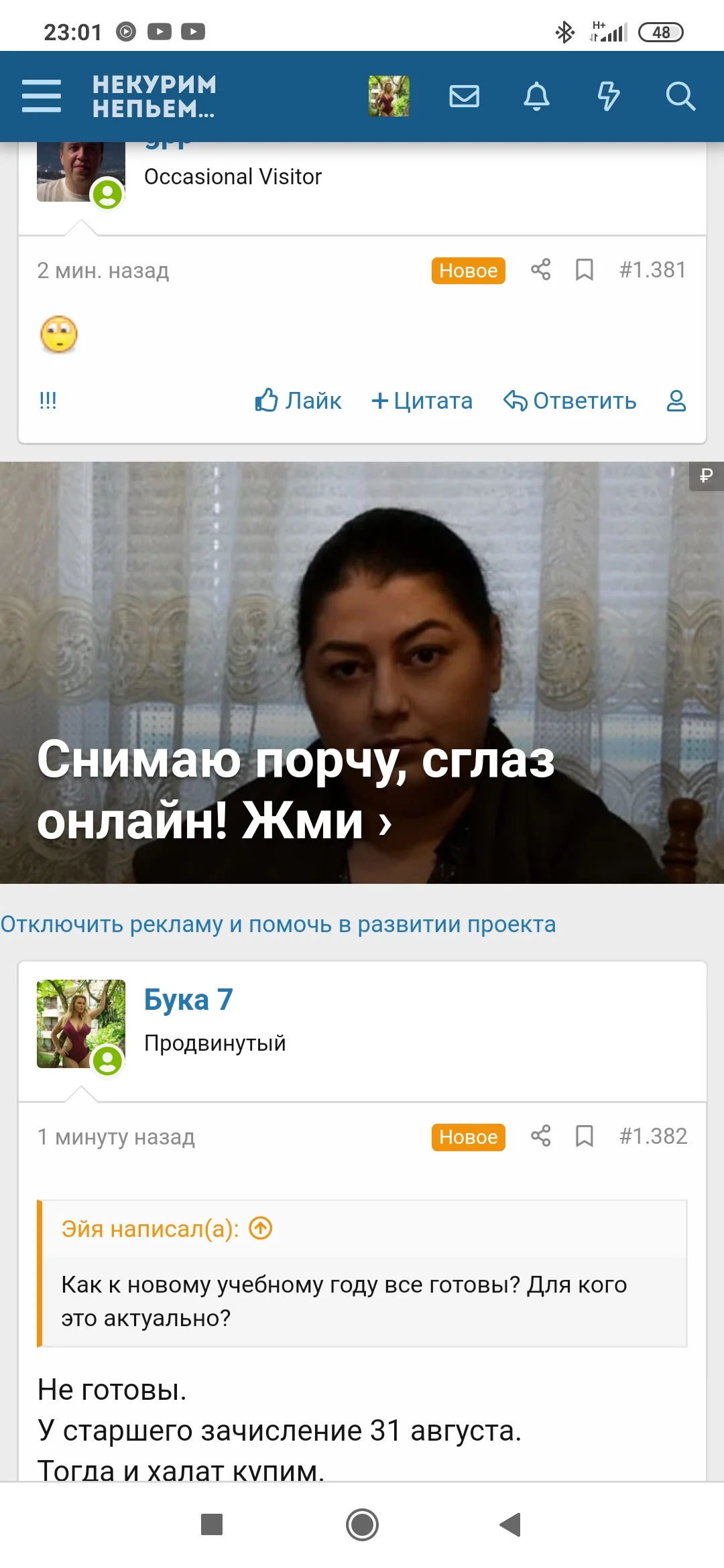Click the lightning quick-navigation icon
Screen dimensions: 724x1568
(608, 96)
